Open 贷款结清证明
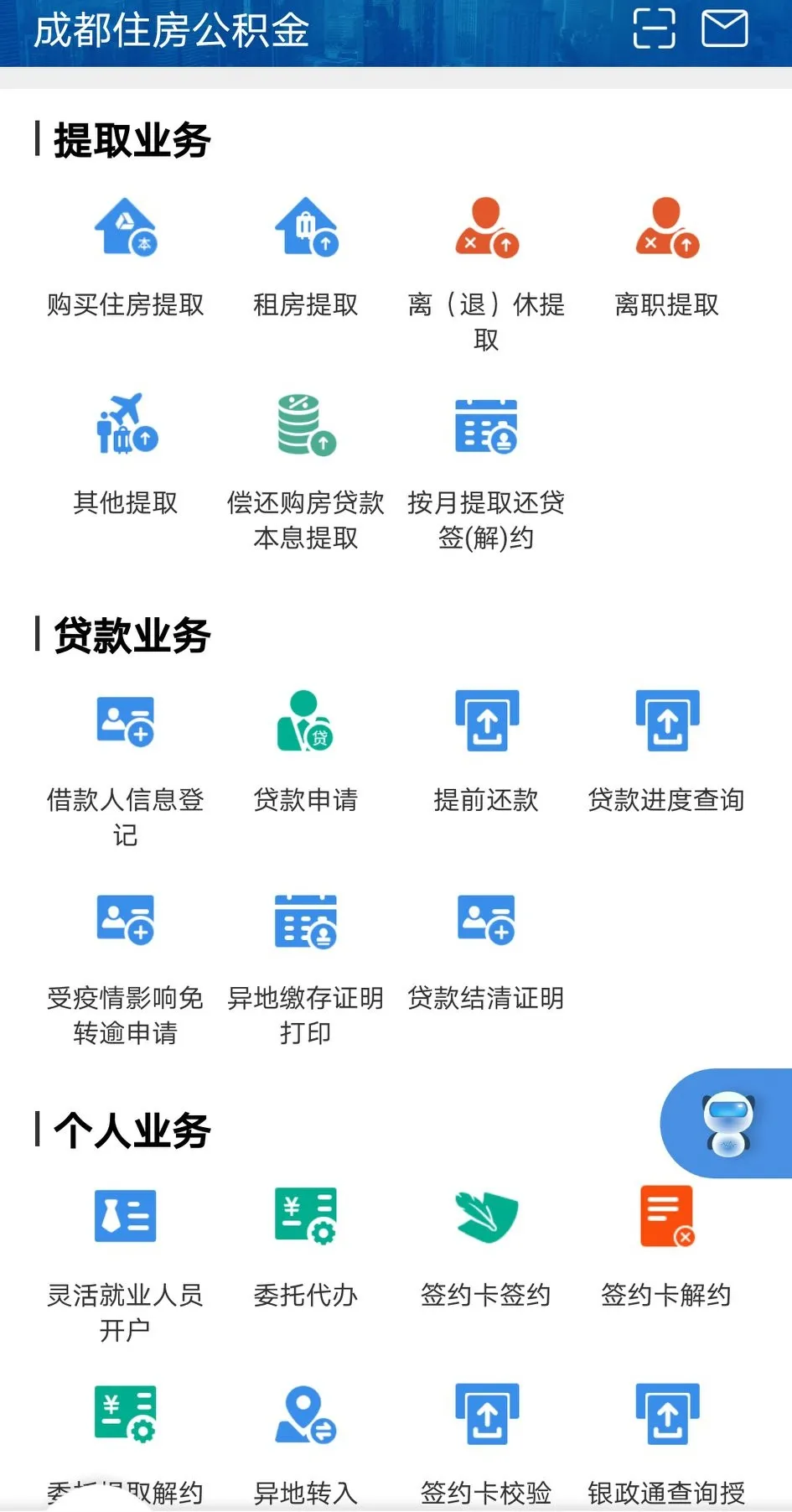Screen dimensions: 792x1512 tap(486, 951)
